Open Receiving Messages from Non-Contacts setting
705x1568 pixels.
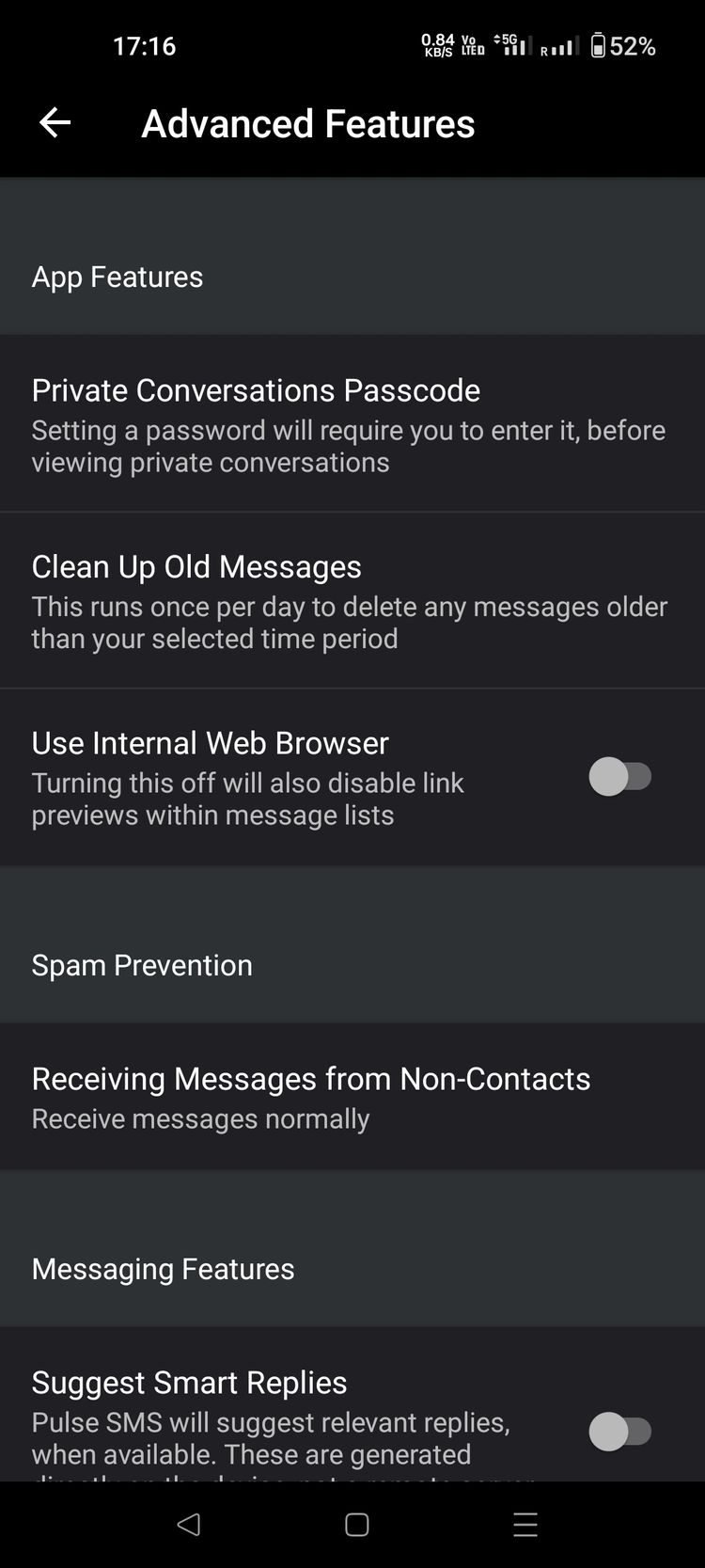coord(352,1097)
